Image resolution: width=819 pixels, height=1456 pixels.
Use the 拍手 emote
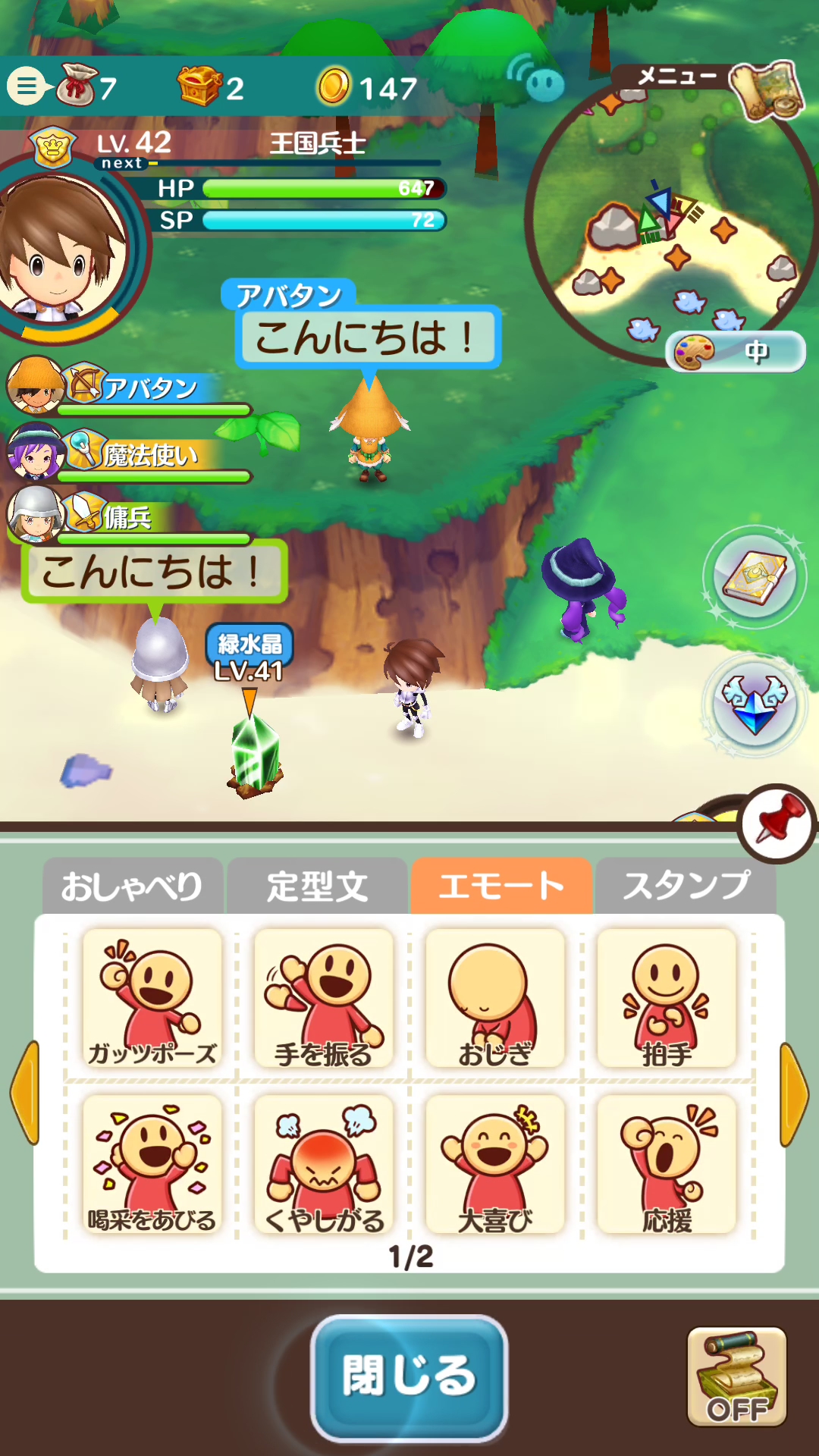(x=667, y=999)
